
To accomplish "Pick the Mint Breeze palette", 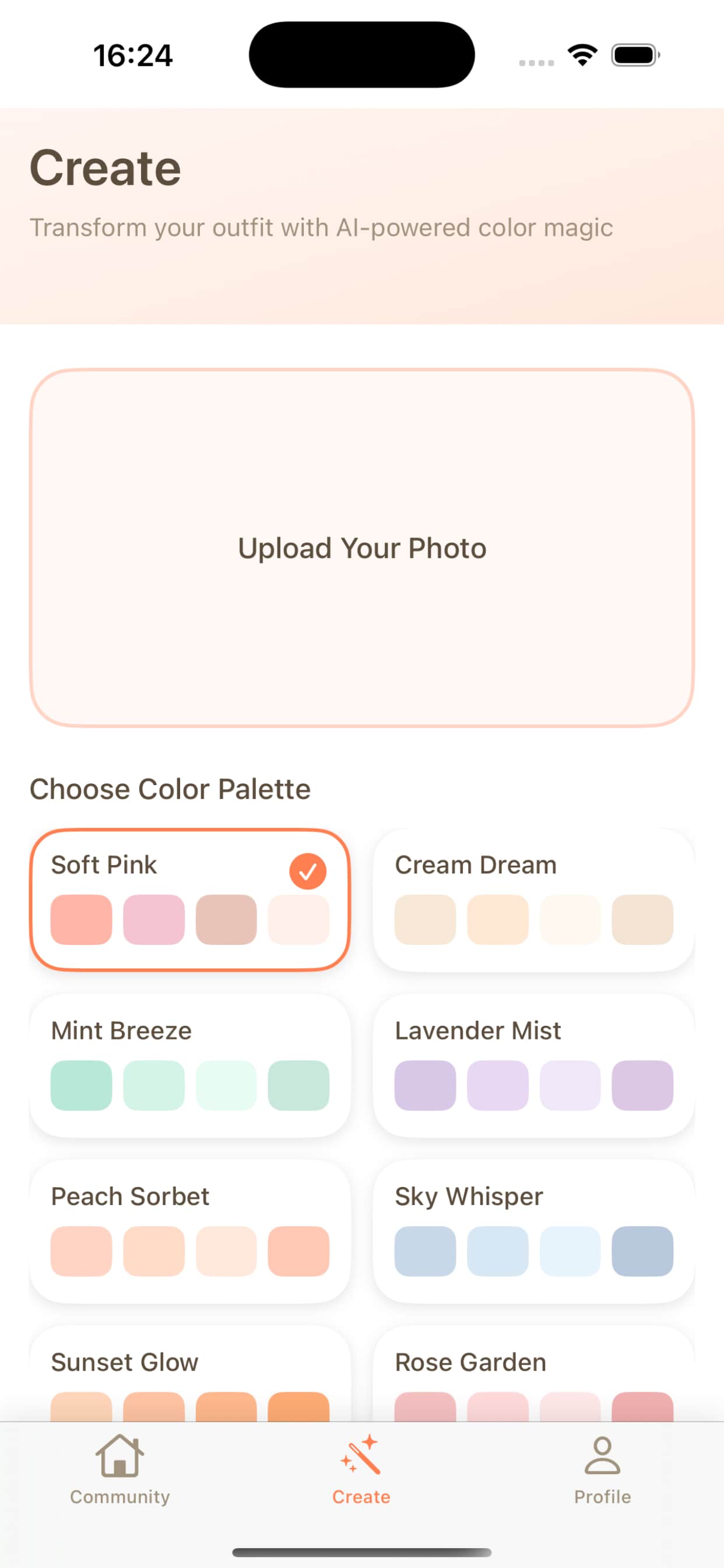I will [190, 1065].
